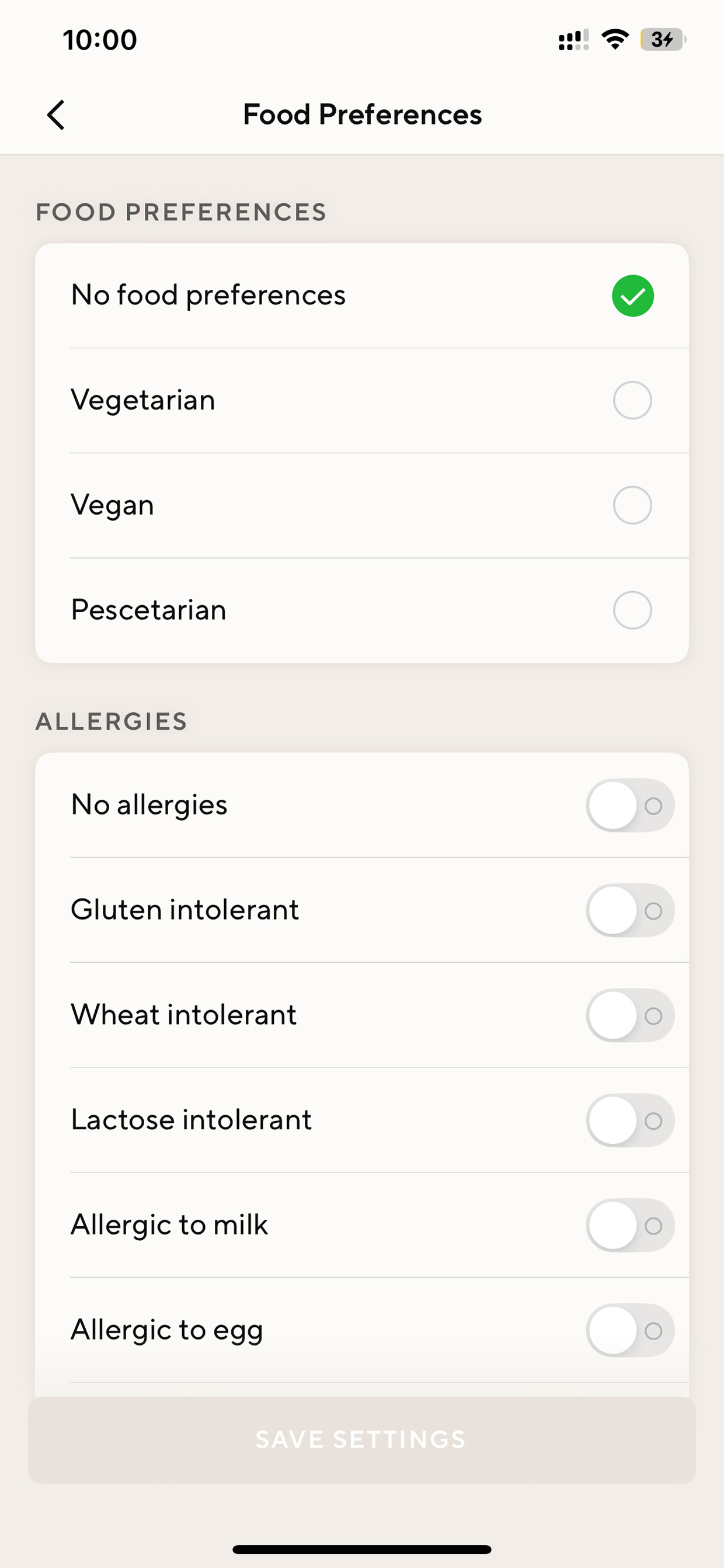Screen dimensions: 724x1568
Task: Go back from Food Preferences
Action: 56,115
